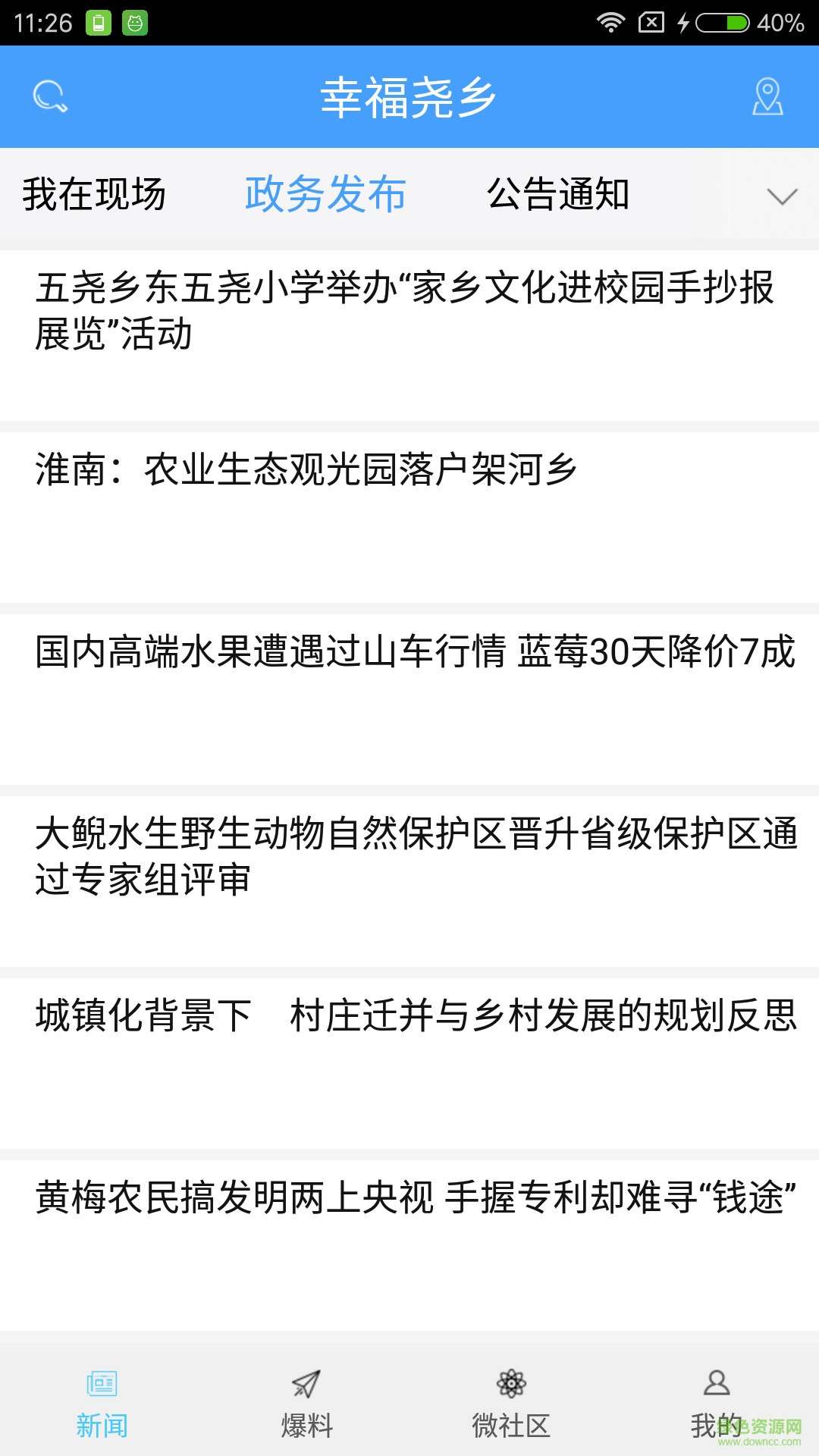View the 城镇化背景下村庄迁并 article
819x1456 pixels.
[416, 1016]
